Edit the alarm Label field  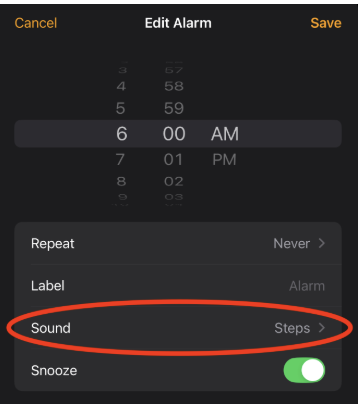178,286
